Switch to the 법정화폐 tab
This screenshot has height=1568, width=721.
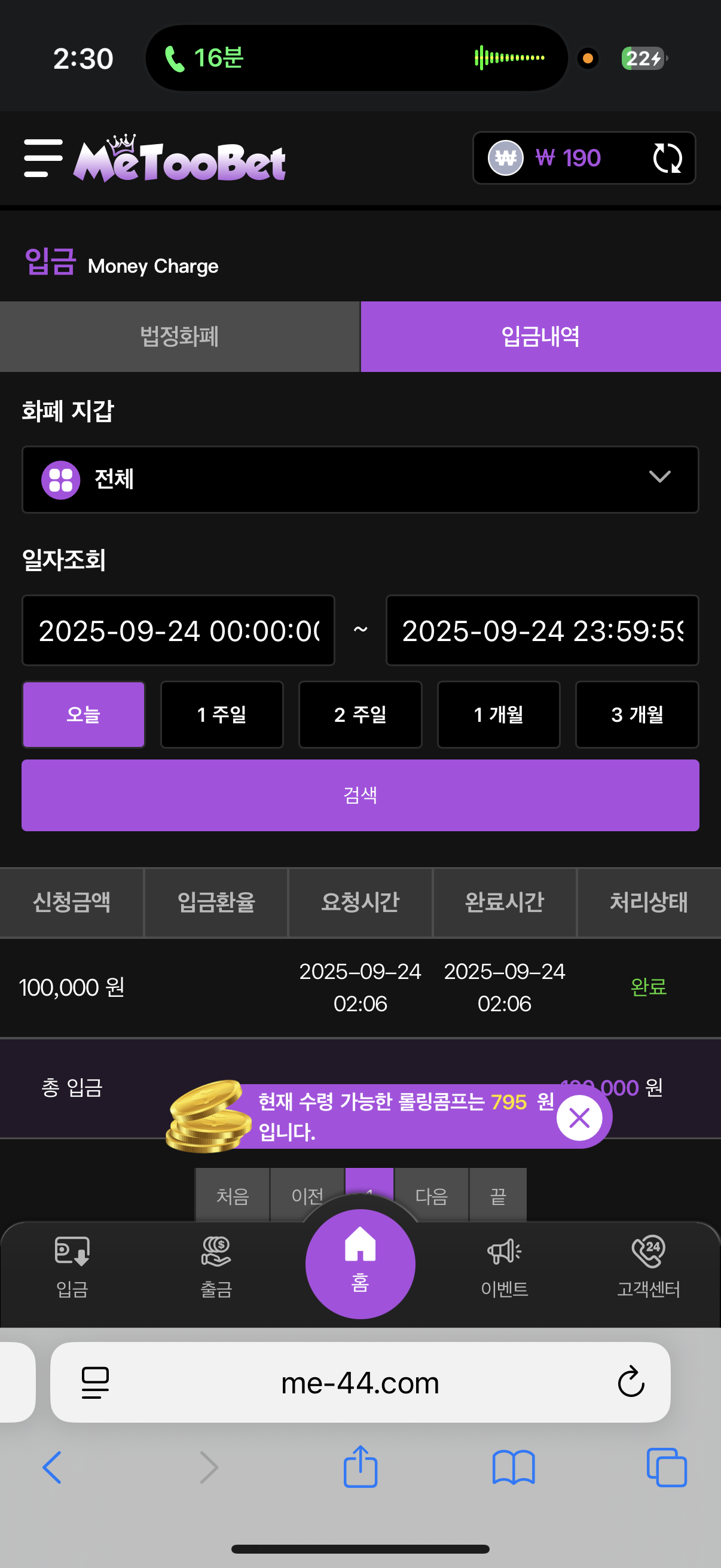[x=179, y=337]
